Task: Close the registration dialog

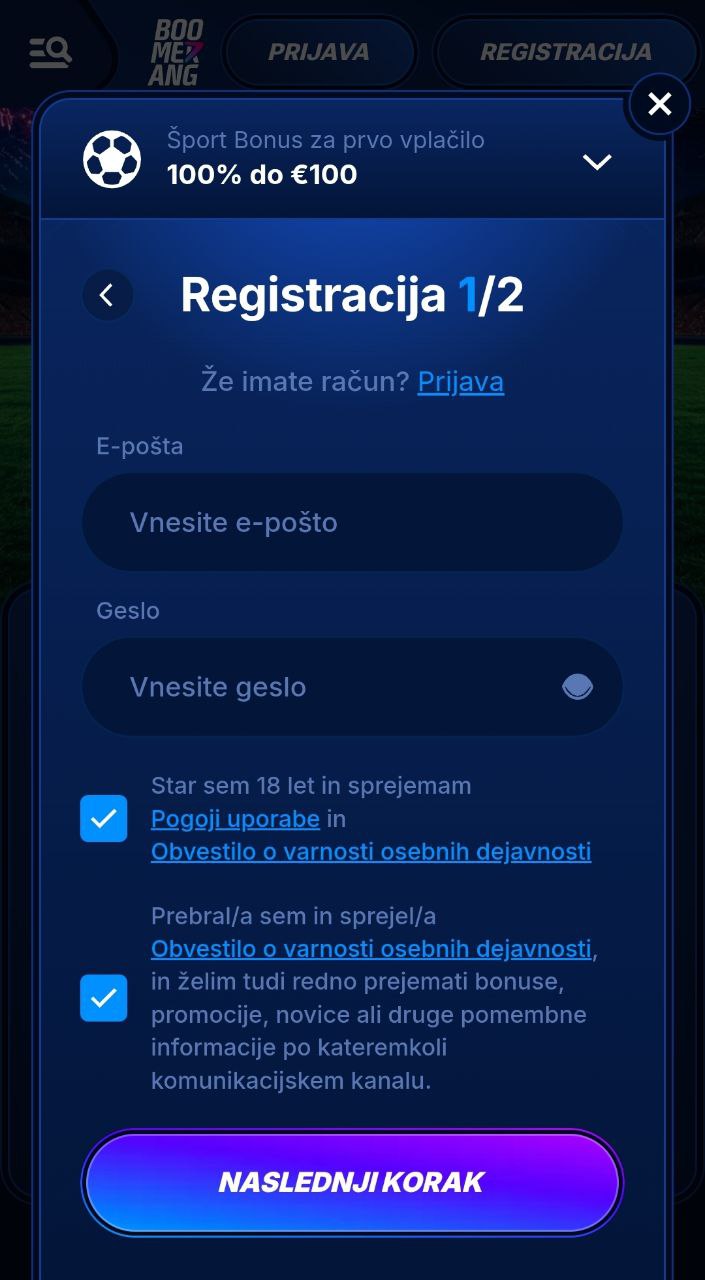Action: coord(659,104)
